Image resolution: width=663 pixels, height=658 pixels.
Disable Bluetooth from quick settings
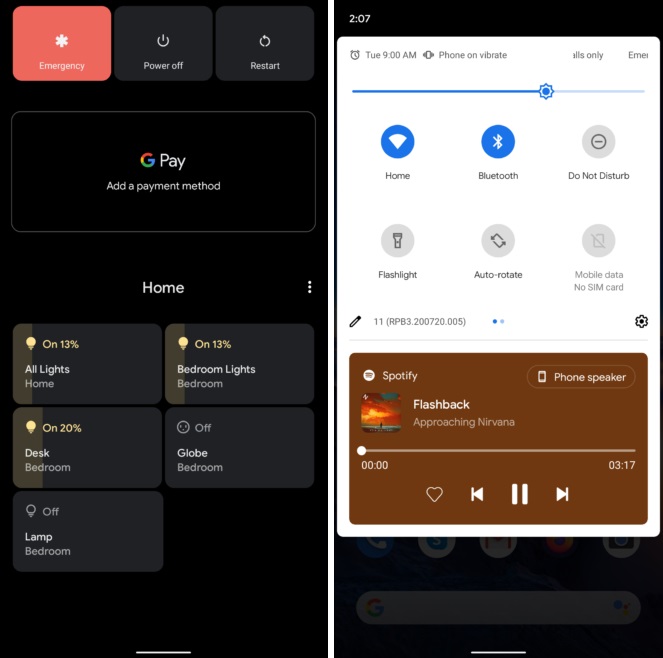click(x=498, y=142)
